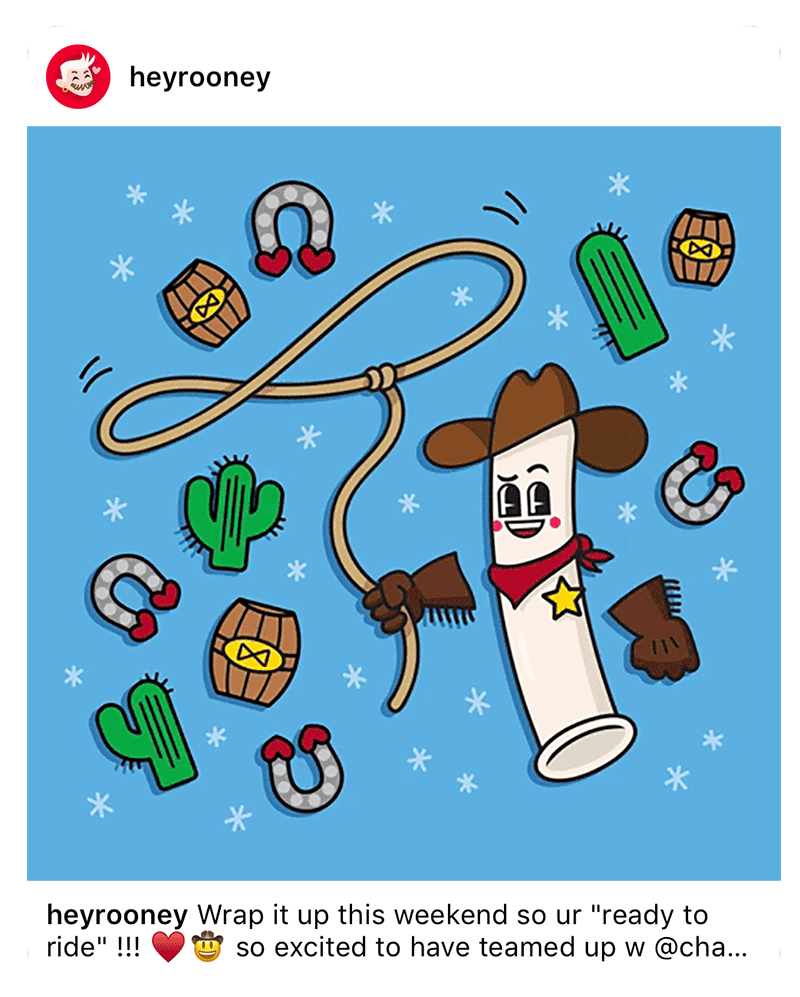This screenshot has width=800, height=997.
Task: Open heyrooney's profile picture avatar
Action: (x=78, y=77)
